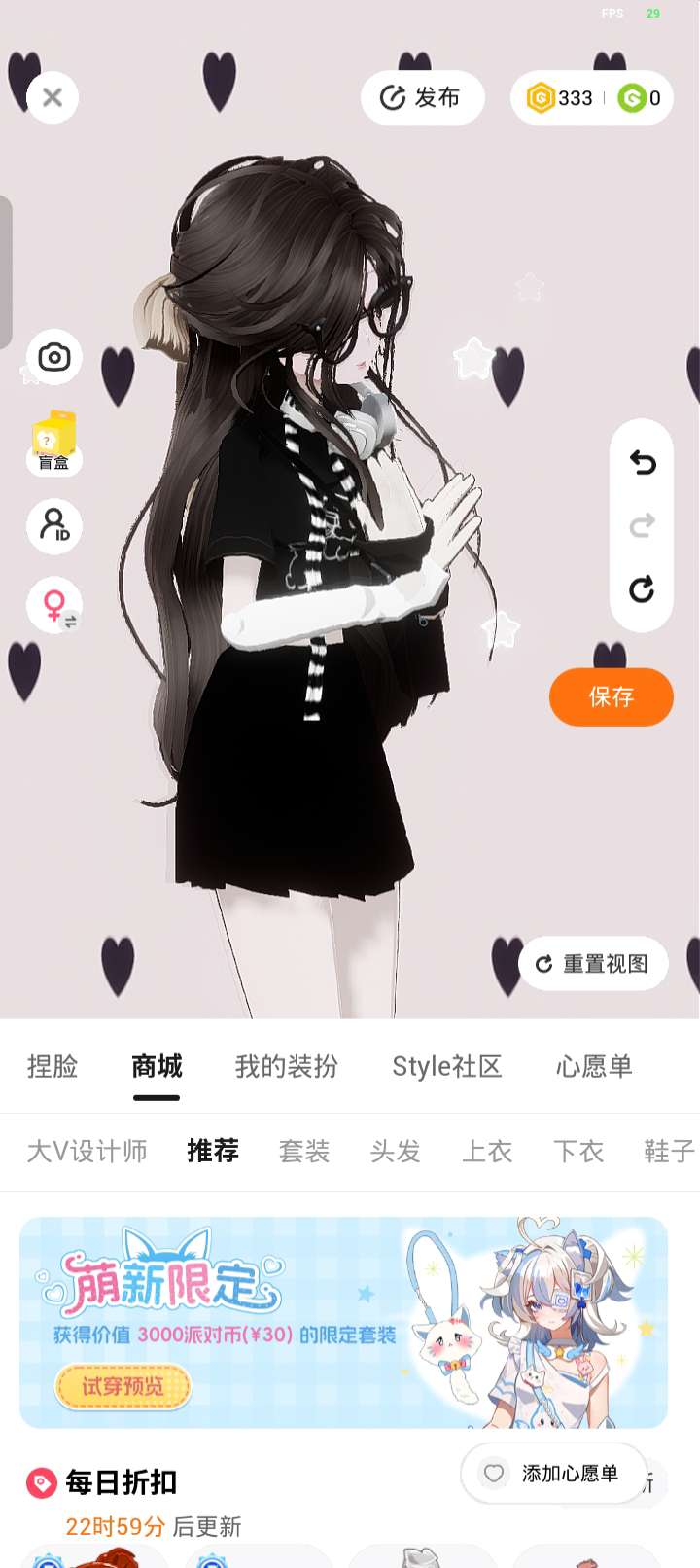This screenshot has height=1568, width=700.
Task: Go to the 心愿单 tab
Action: (594, 1066)
